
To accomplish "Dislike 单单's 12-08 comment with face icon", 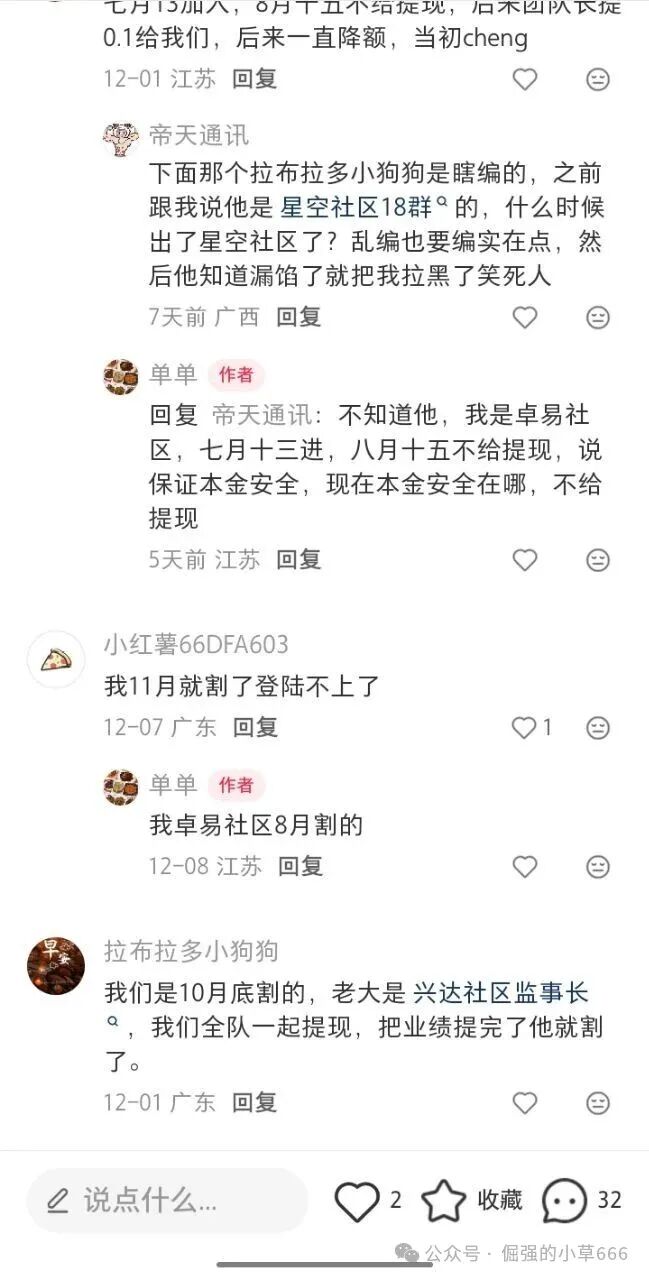I will click(x=598, y=866).
